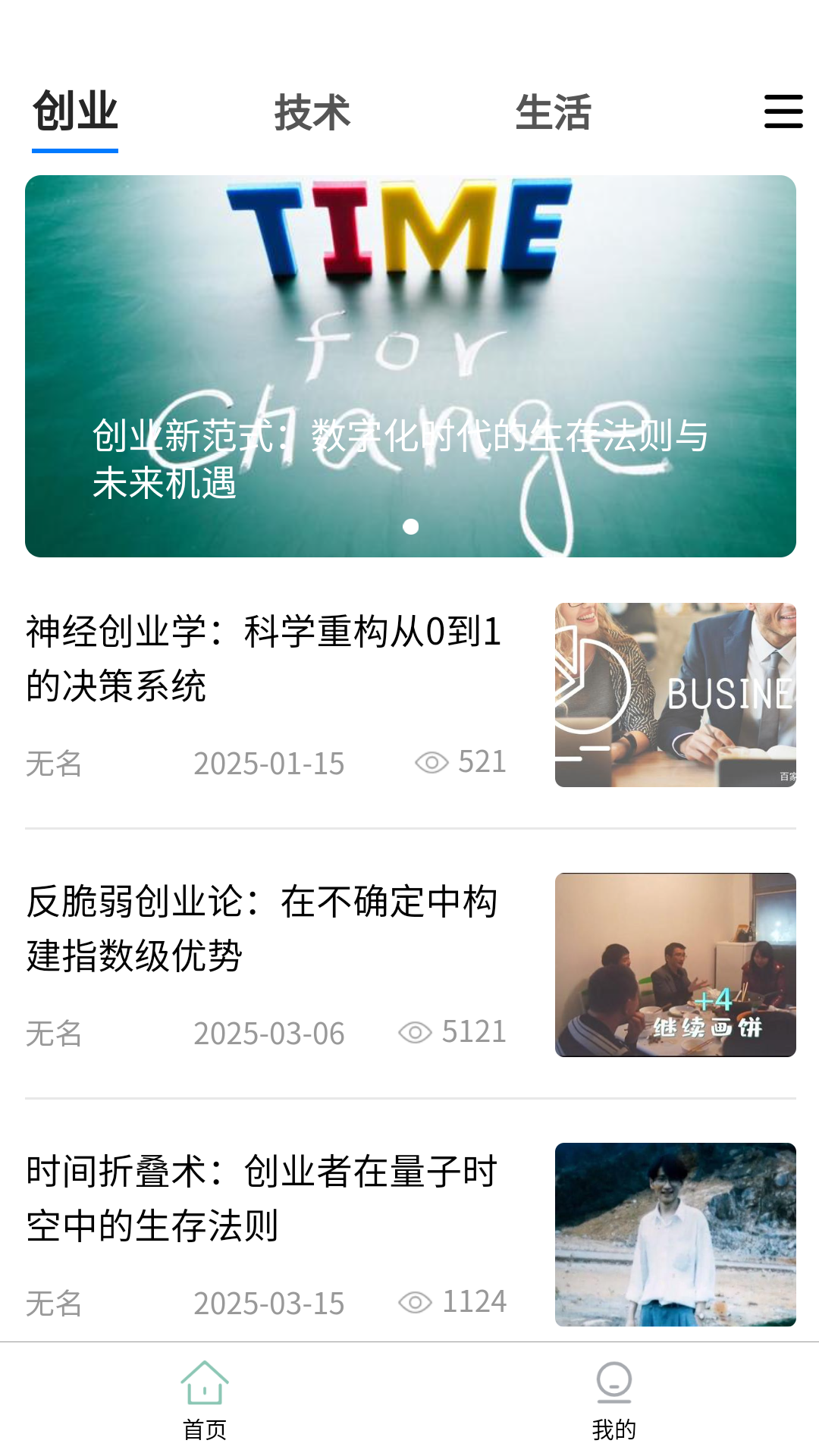Open the hamburger menu icon
The height and width of the screenshot is (1456, 819).
(783, 111)
